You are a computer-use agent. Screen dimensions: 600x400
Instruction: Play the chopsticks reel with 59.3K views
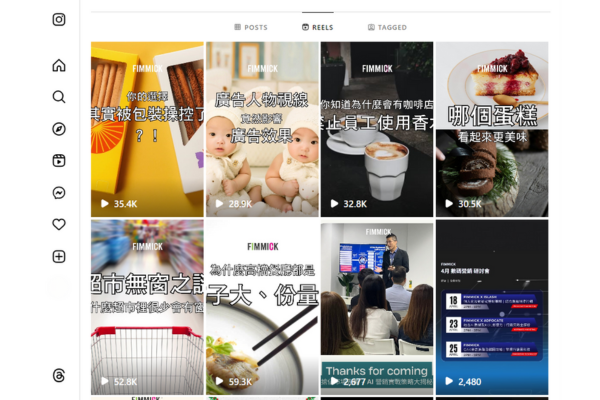[262, 307]
